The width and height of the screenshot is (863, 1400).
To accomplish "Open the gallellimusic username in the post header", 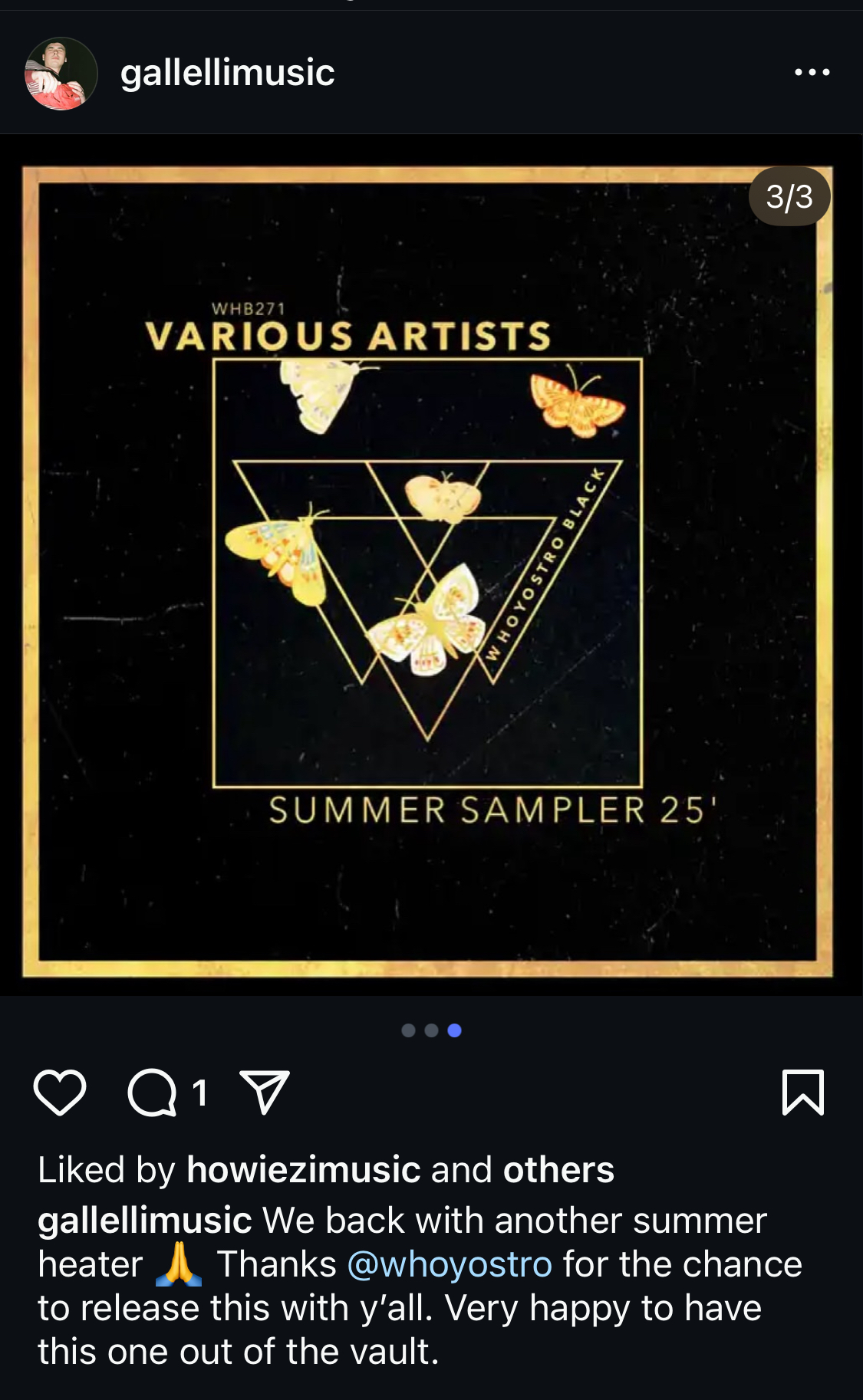I will pos(227,73).
